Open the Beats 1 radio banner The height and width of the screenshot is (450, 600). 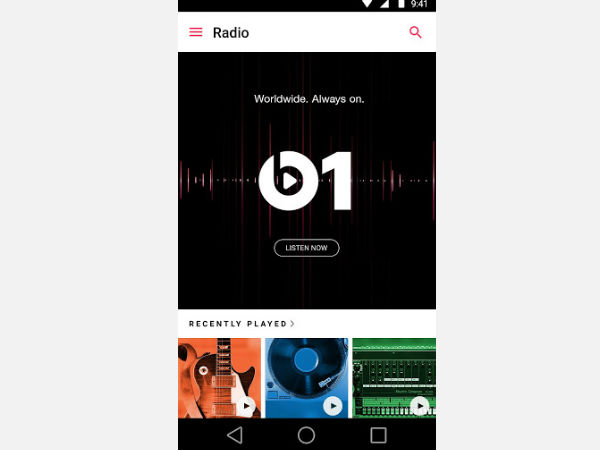point(306,180)
